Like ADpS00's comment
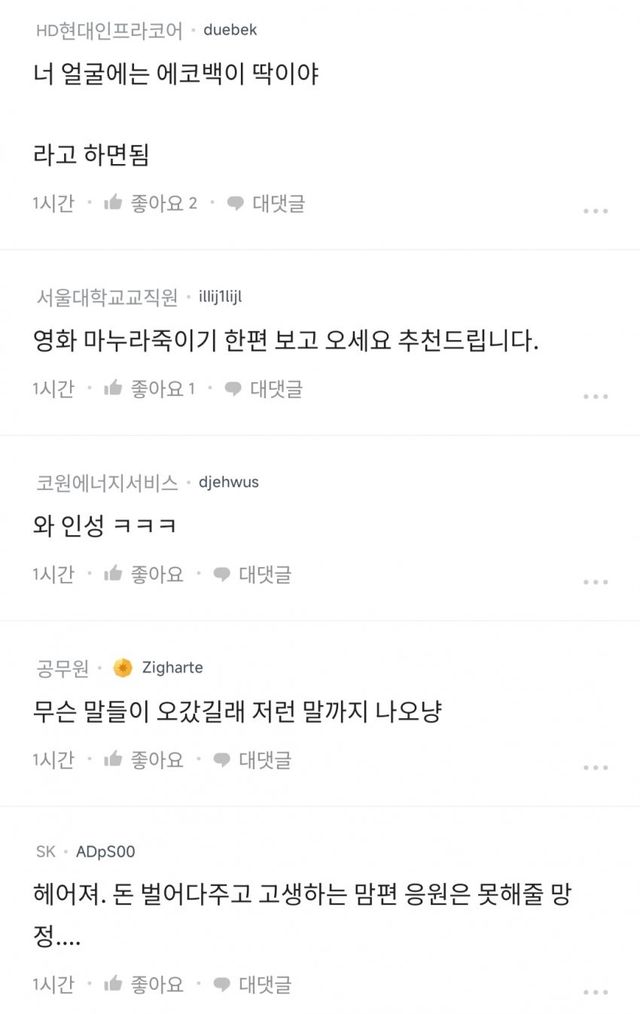This screenshot has height=1014, width=640. tap(143, 985)
